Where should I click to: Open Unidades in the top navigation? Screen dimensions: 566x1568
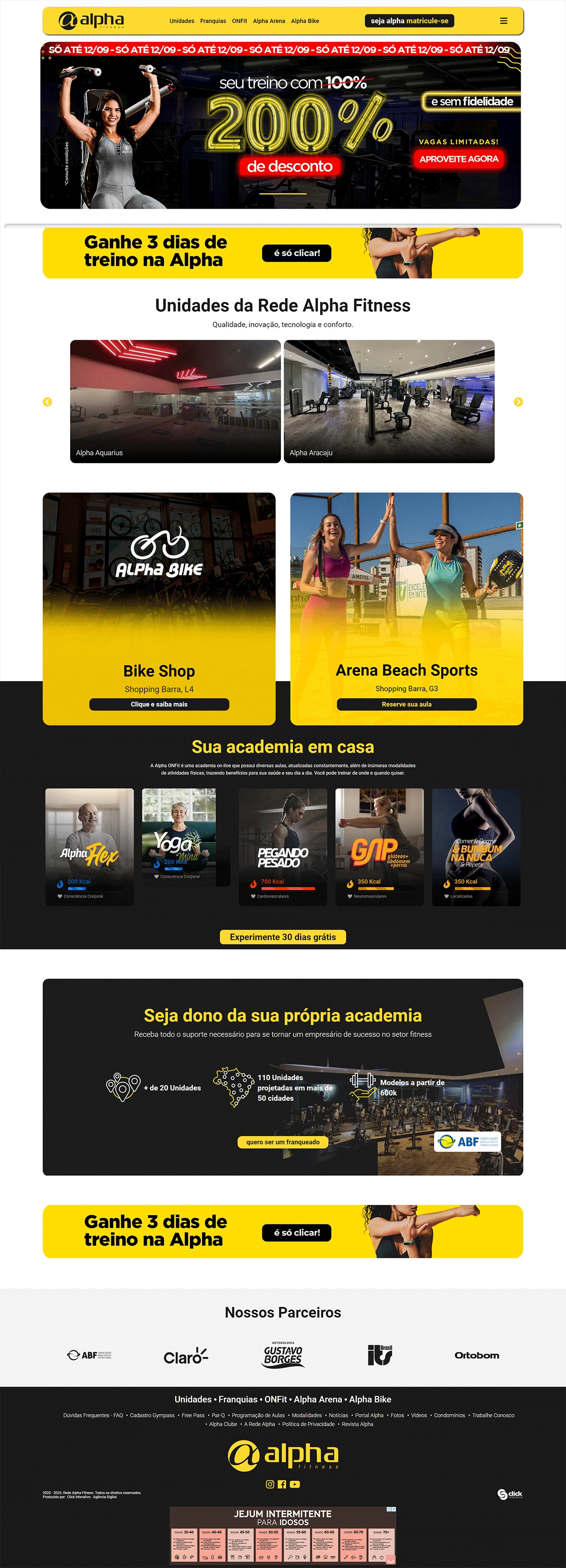(181, 21)
